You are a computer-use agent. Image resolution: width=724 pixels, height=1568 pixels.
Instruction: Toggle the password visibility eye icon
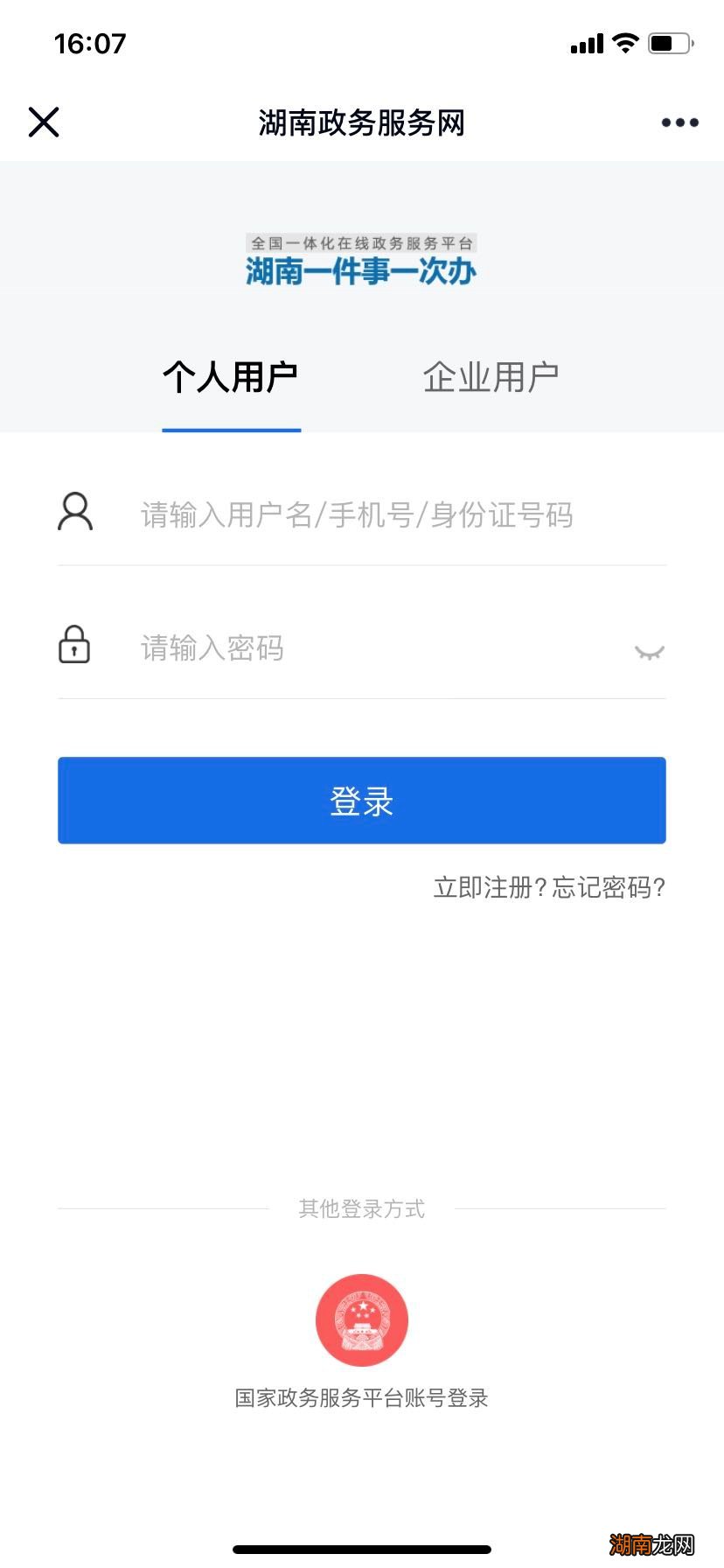(x=649, y=652)
